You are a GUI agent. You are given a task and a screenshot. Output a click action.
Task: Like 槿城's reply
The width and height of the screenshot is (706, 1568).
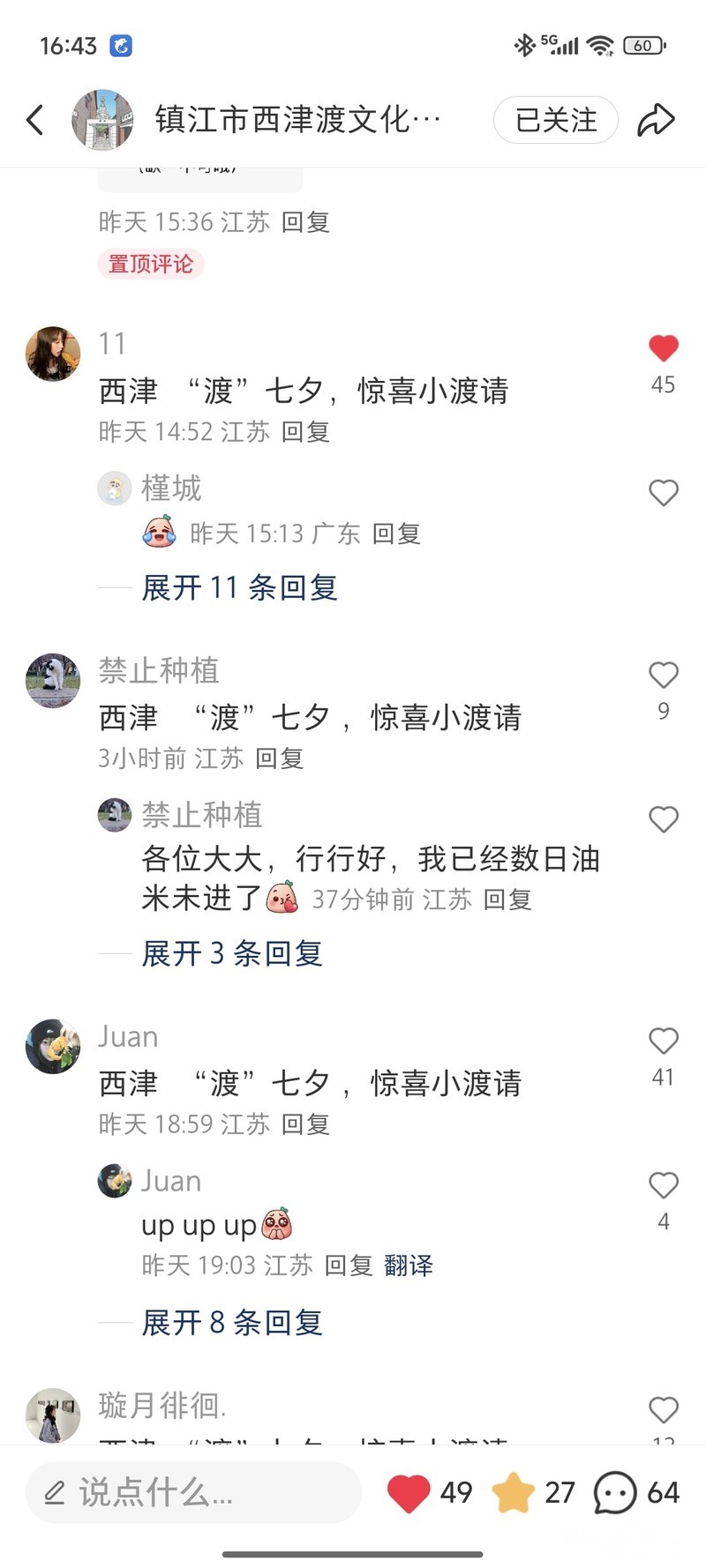[x=663, y=492]
